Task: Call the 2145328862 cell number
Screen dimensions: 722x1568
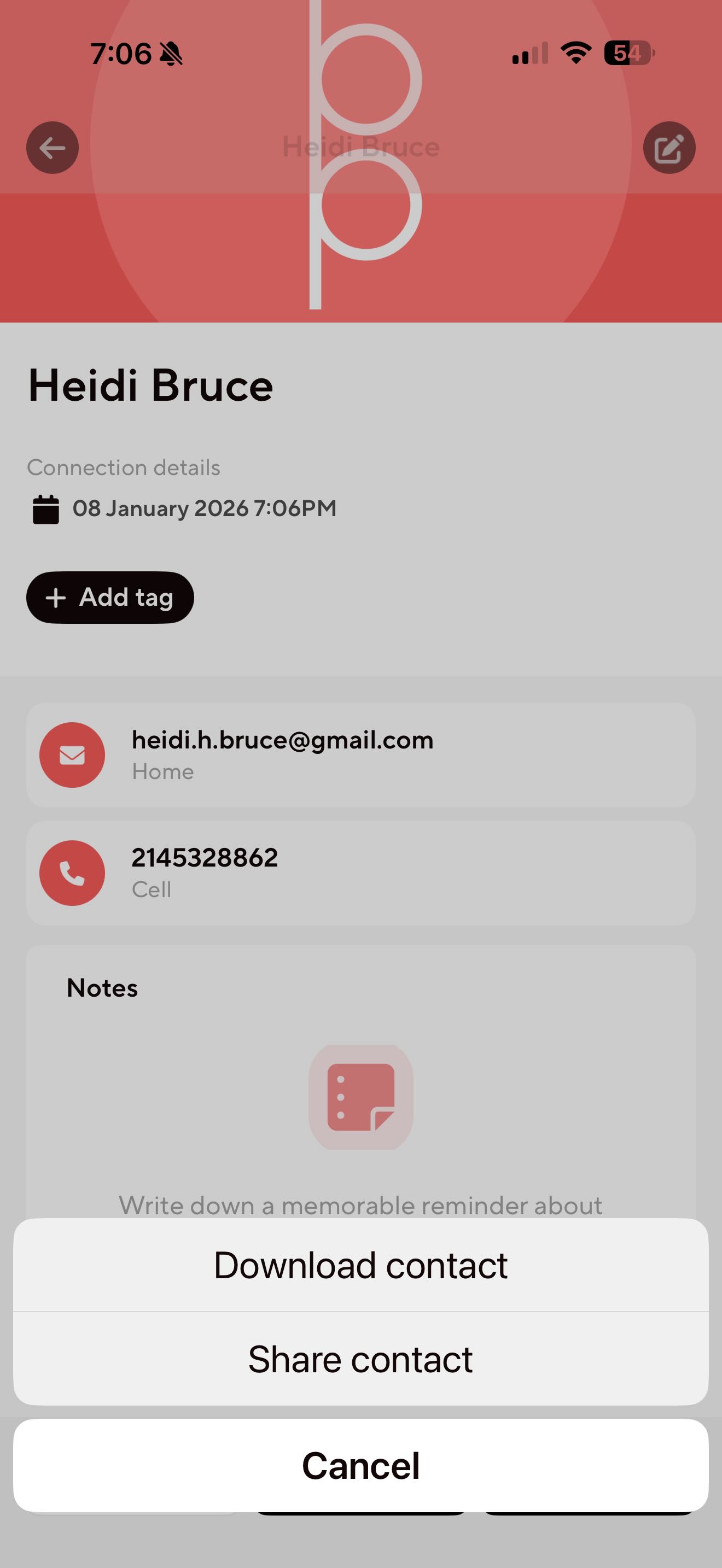Action: pos(360,873)
